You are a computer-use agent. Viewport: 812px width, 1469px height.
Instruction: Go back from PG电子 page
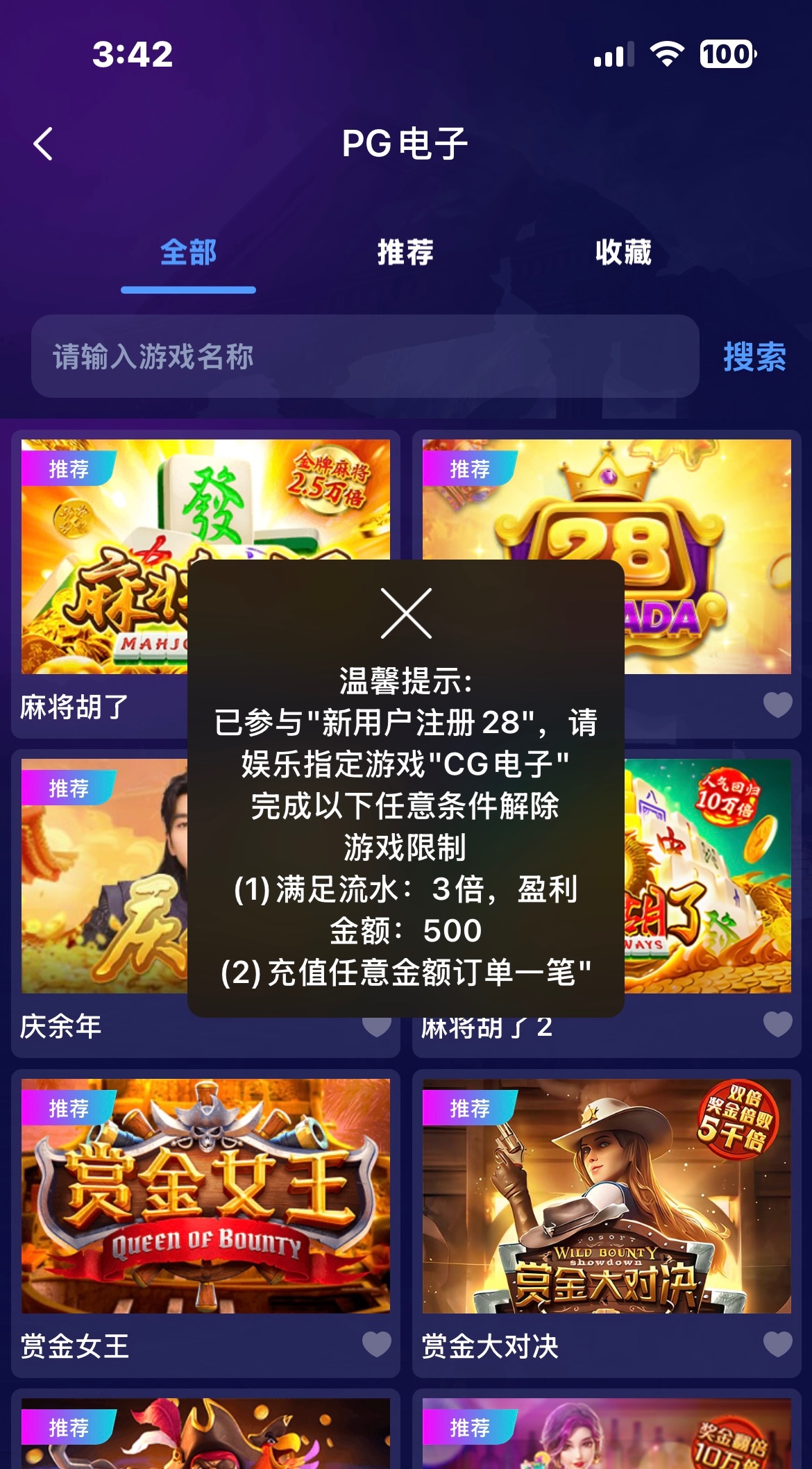click(43, 144)
